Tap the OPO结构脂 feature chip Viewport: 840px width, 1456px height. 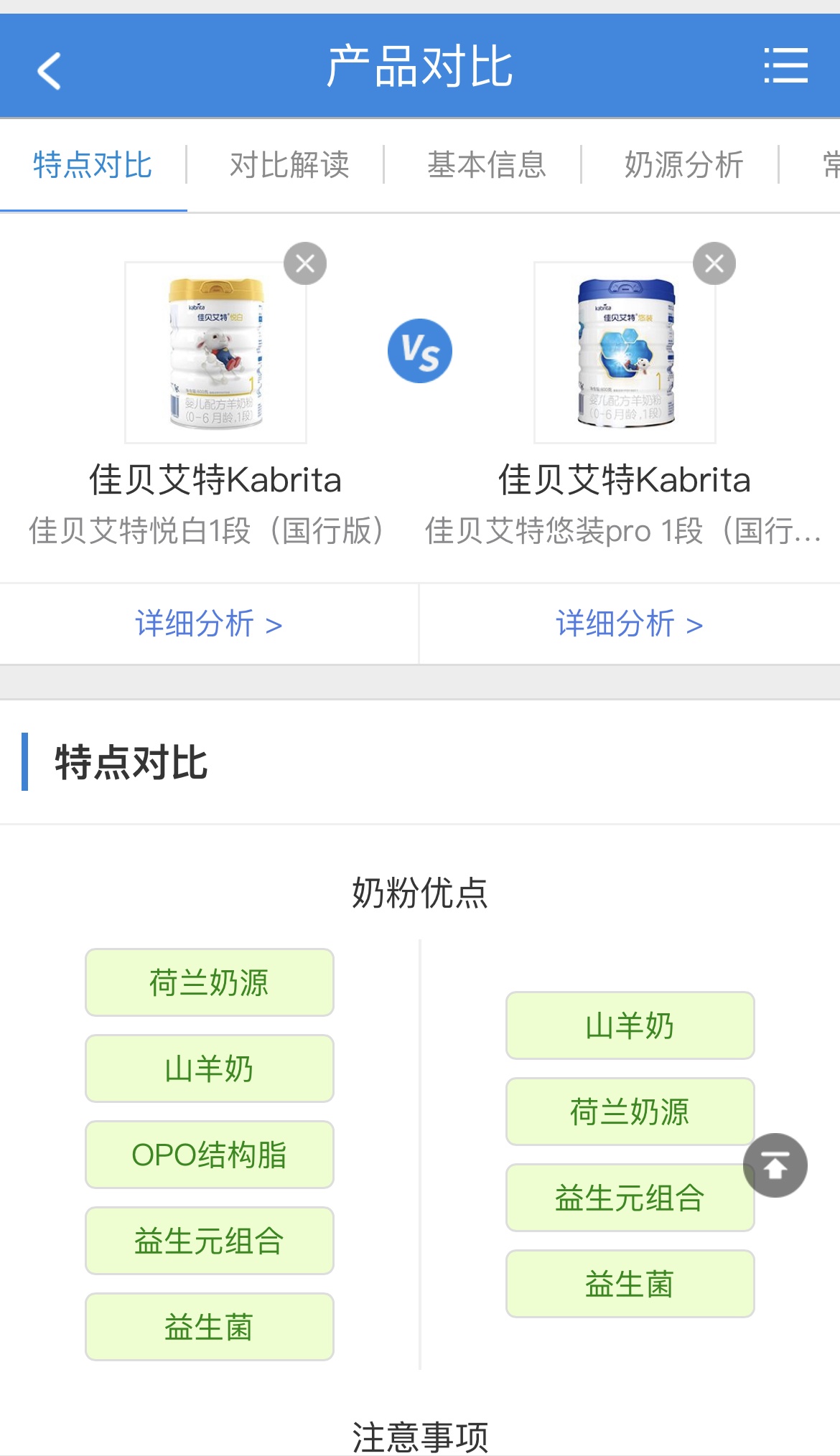click(x=210, y=1155)
